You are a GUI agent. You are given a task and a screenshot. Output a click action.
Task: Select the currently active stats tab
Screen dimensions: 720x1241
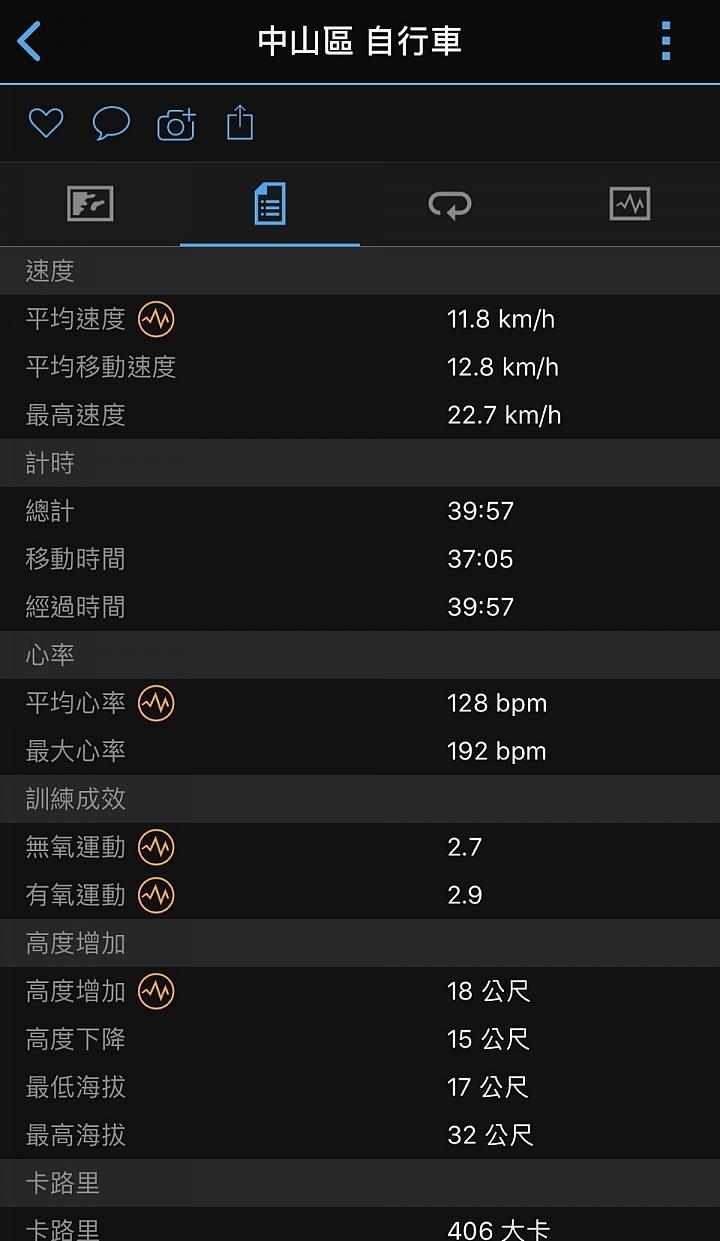(x=270, y=204)
